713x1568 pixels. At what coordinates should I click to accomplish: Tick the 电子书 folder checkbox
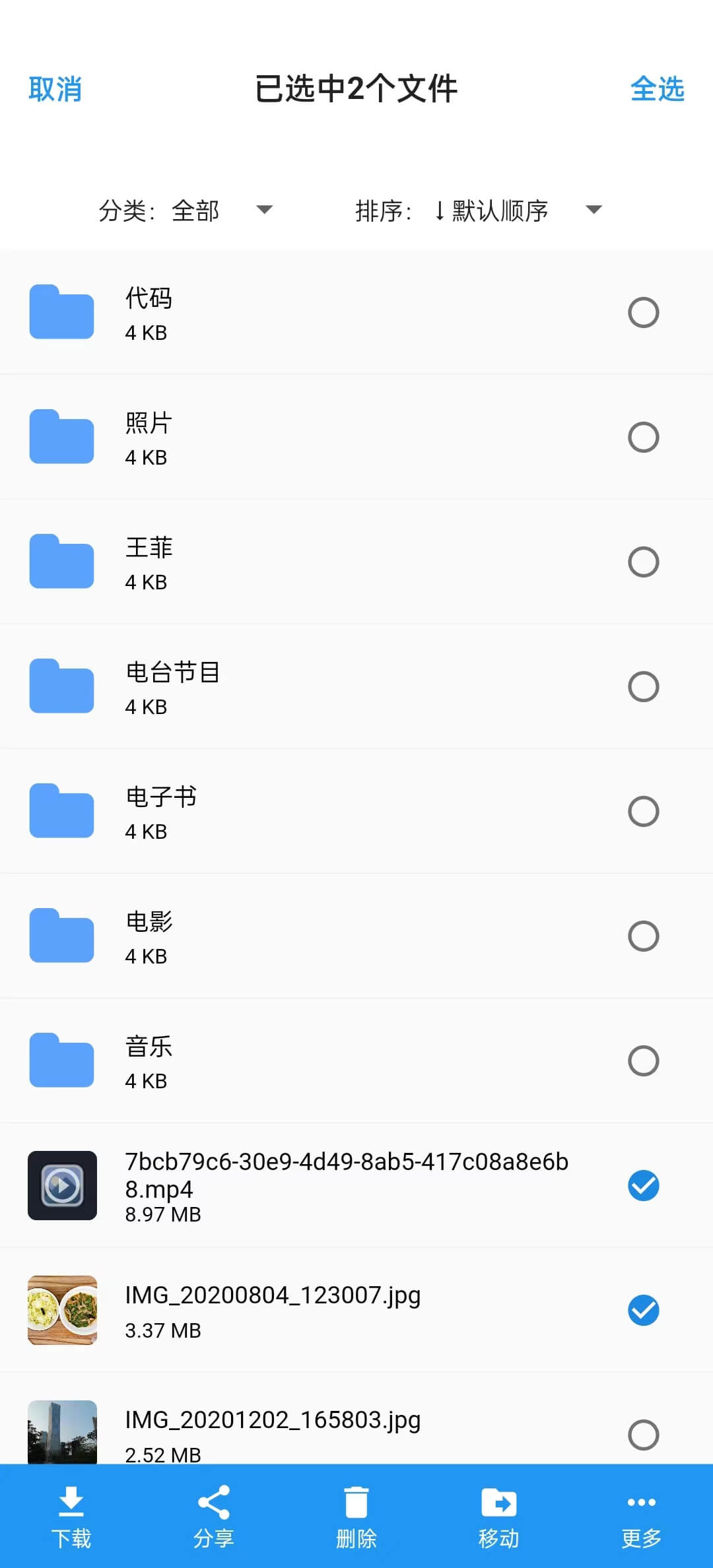click(643, 812)
